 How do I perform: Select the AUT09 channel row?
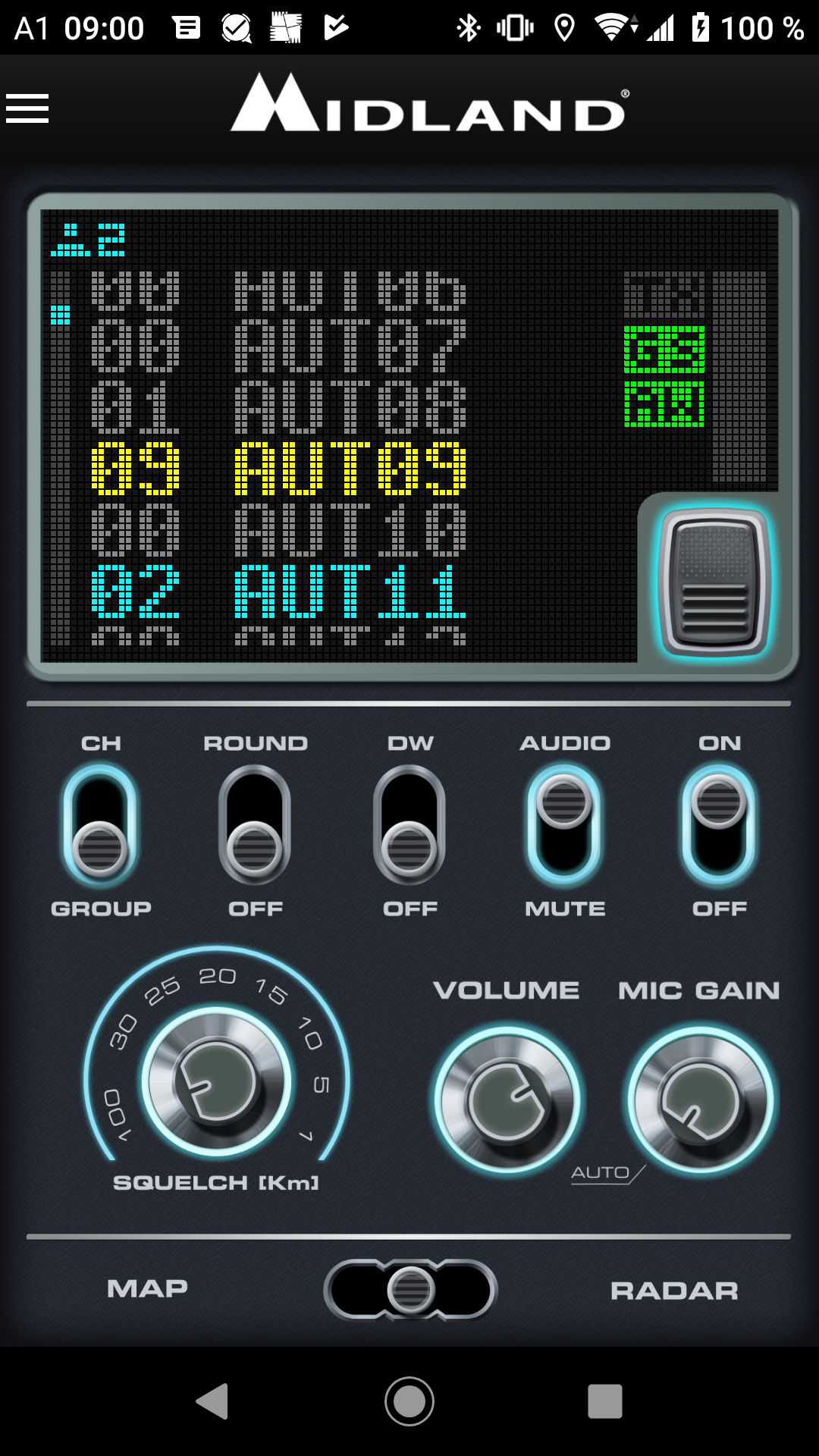(x=278, y=469)
